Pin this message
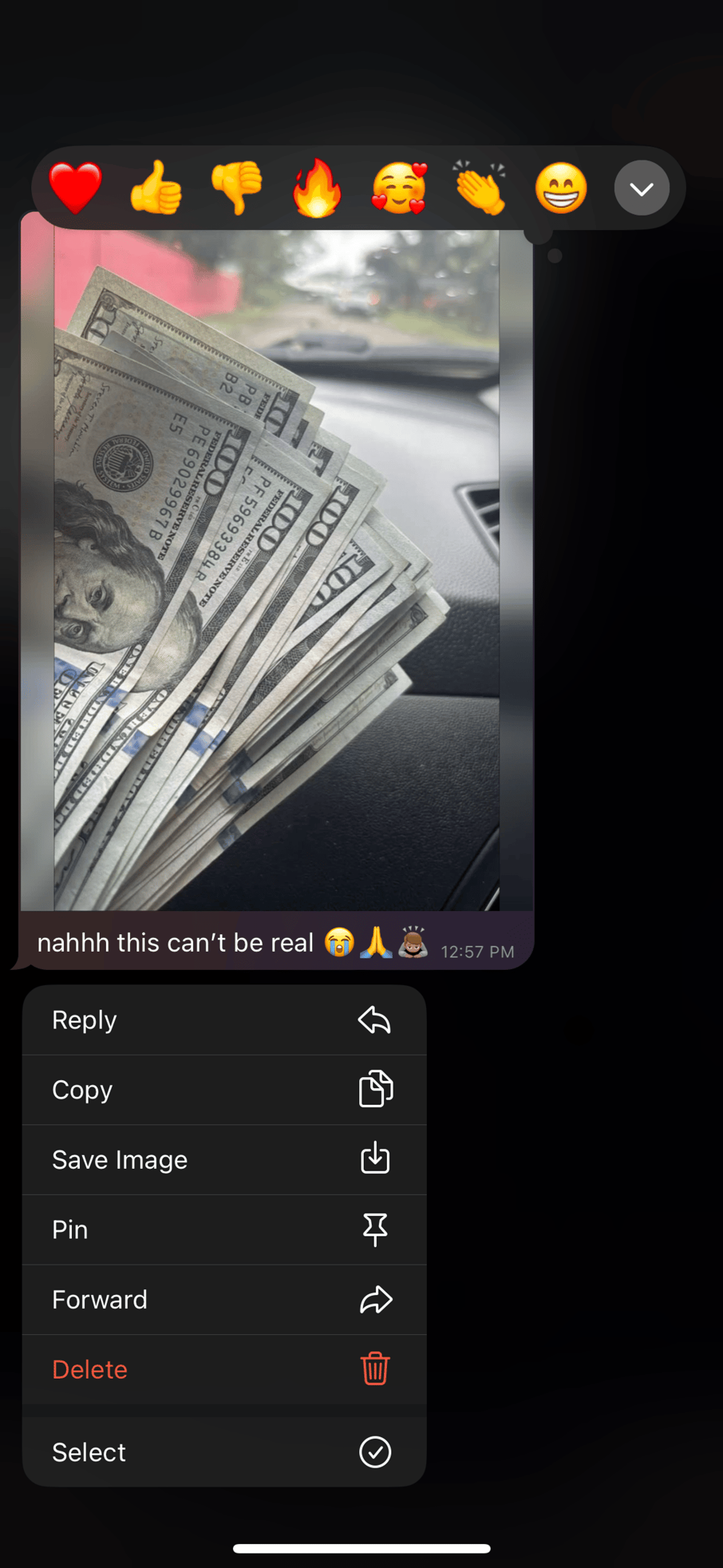Screen dimensions: 723x1568 (224, 1229)
